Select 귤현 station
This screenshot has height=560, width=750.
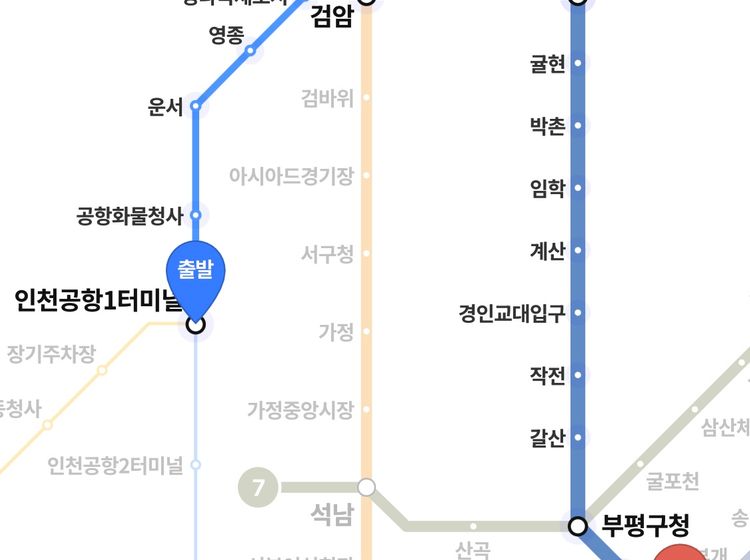[578, 64]
